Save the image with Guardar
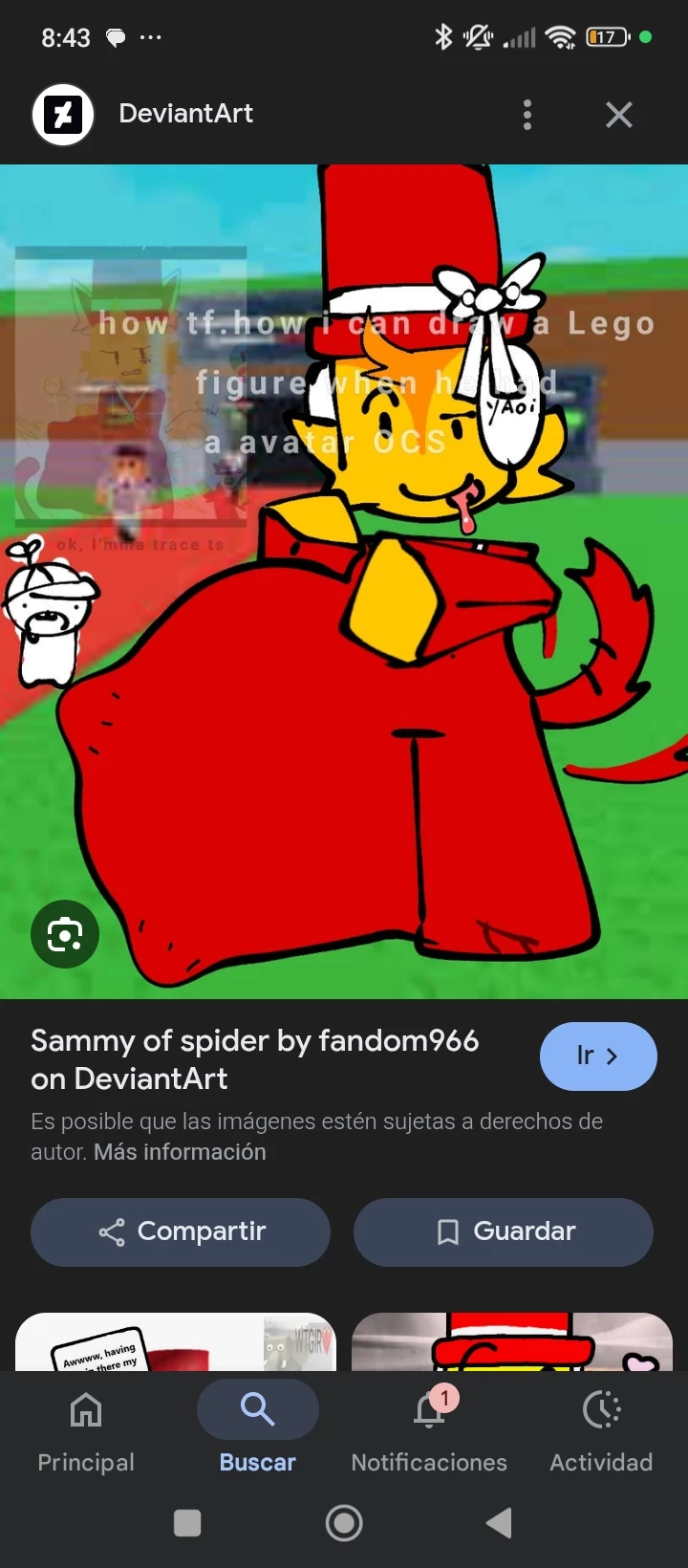This screenshot has width=688, height=1568. [504, 1231]
